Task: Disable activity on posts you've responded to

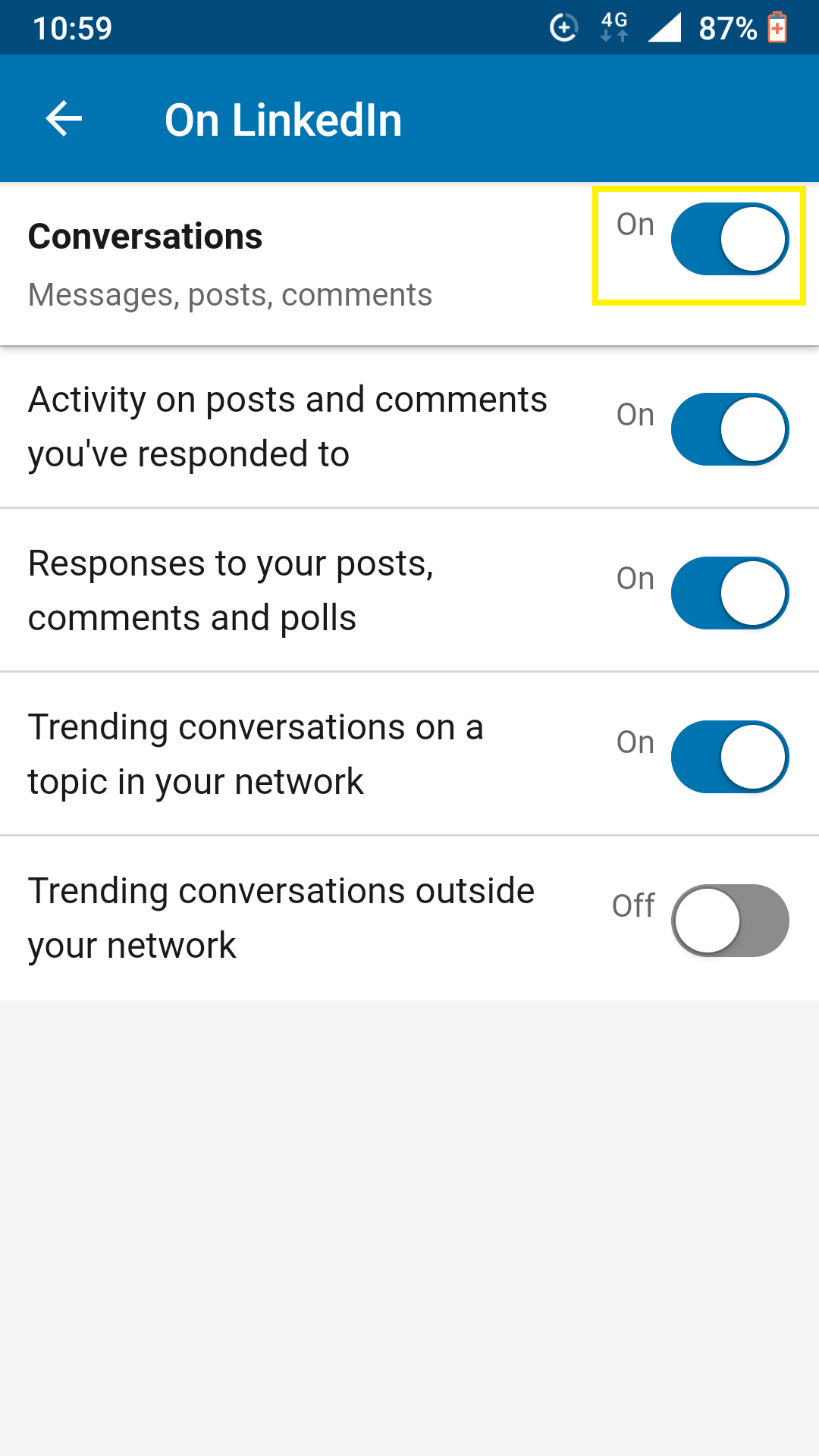Action: tap(729, 428)
